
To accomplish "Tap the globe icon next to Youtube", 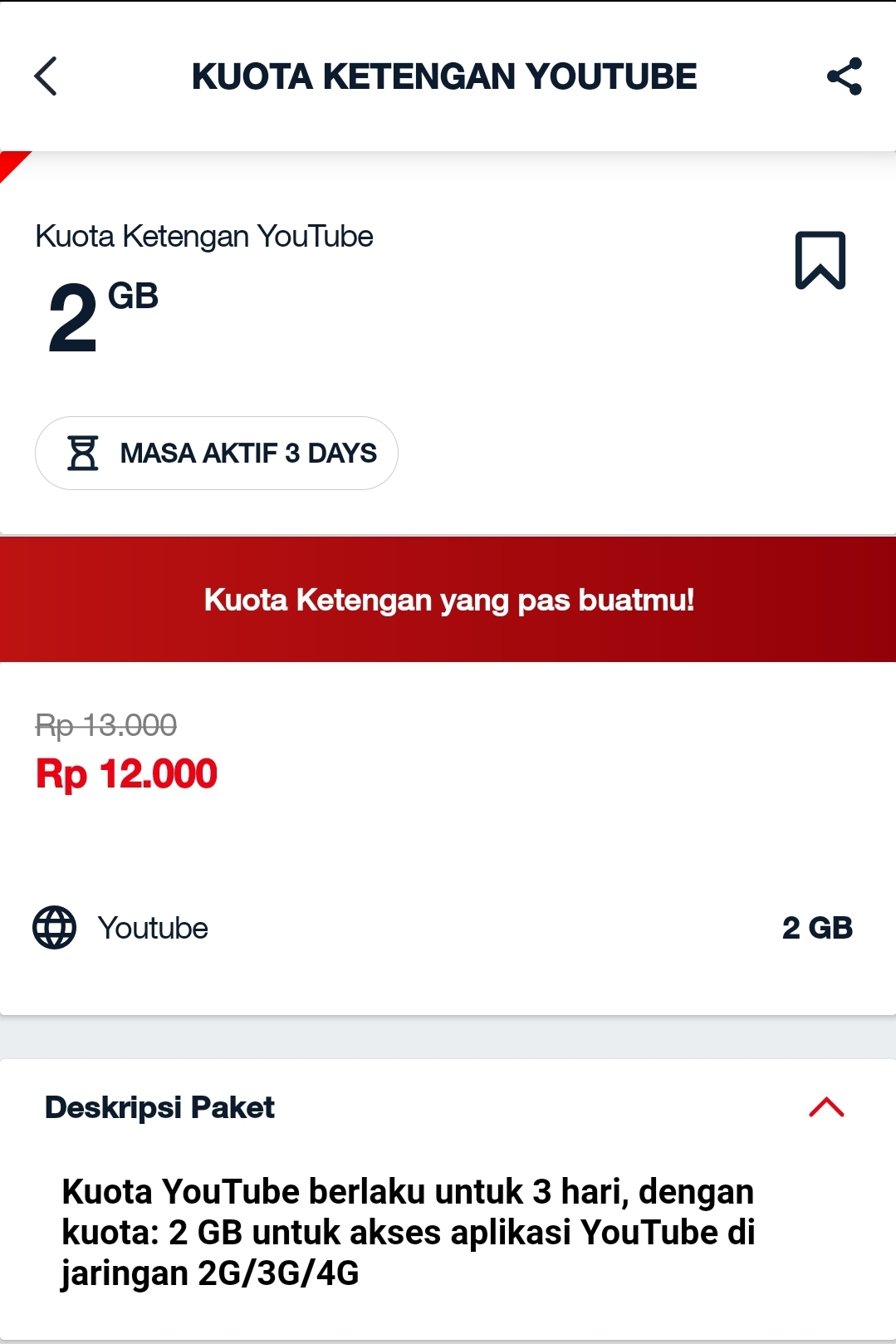I will coord(53,928).
